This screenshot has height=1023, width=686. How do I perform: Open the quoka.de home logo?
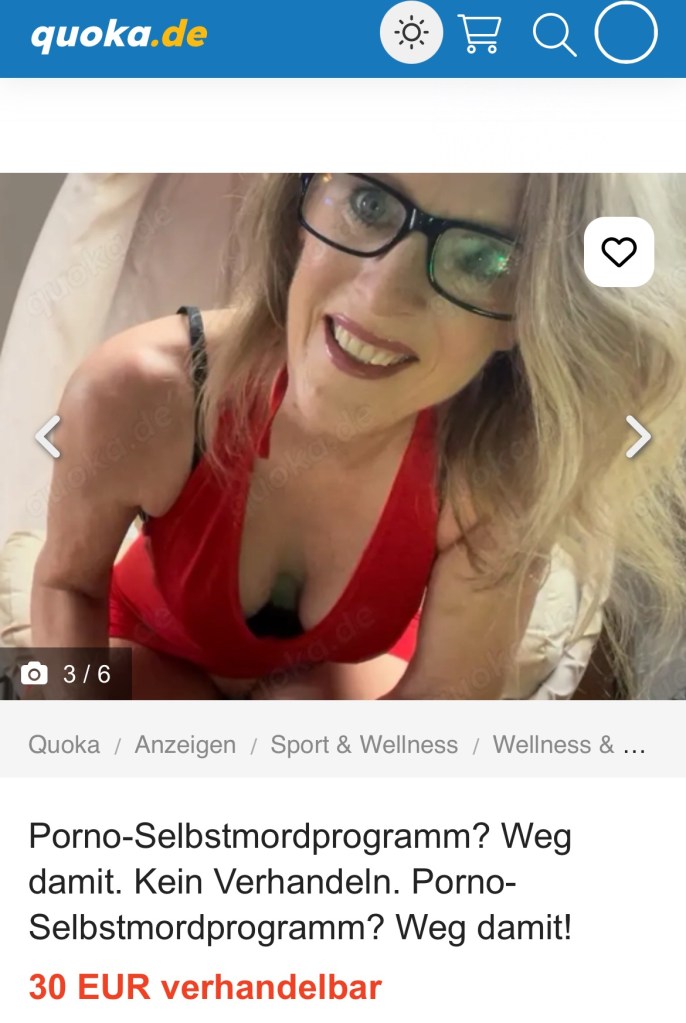119,36
